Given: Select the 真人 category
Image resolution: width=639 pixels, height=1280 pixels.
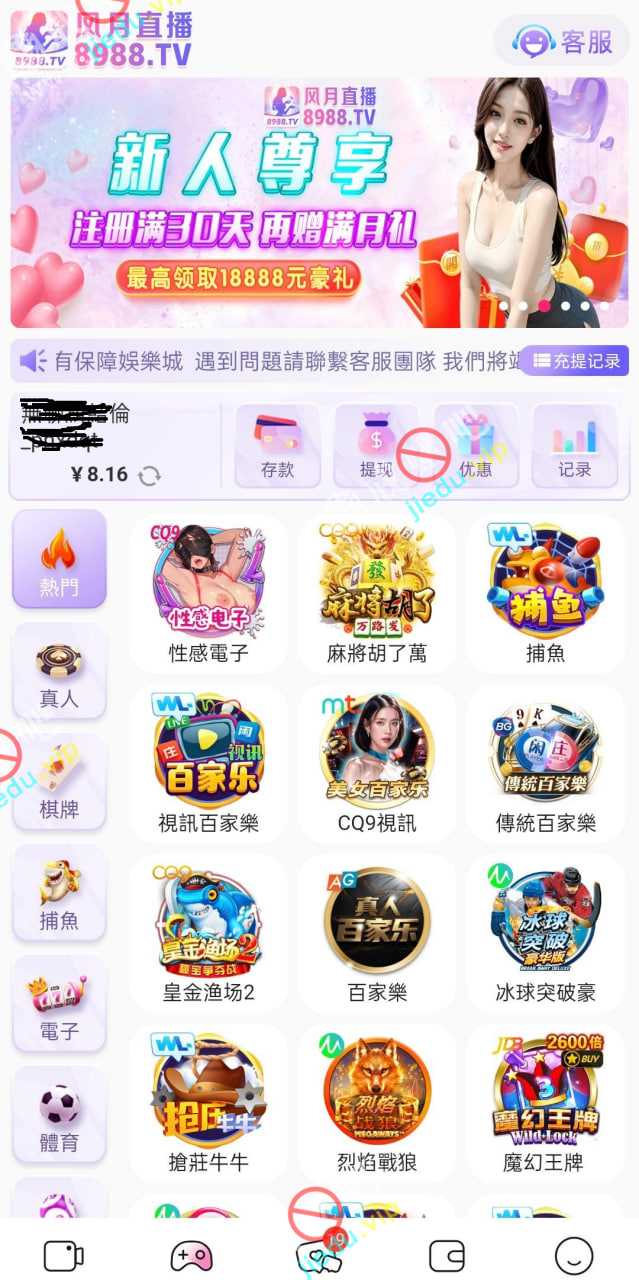Looking at the screenshot, I should coord(59,671).
